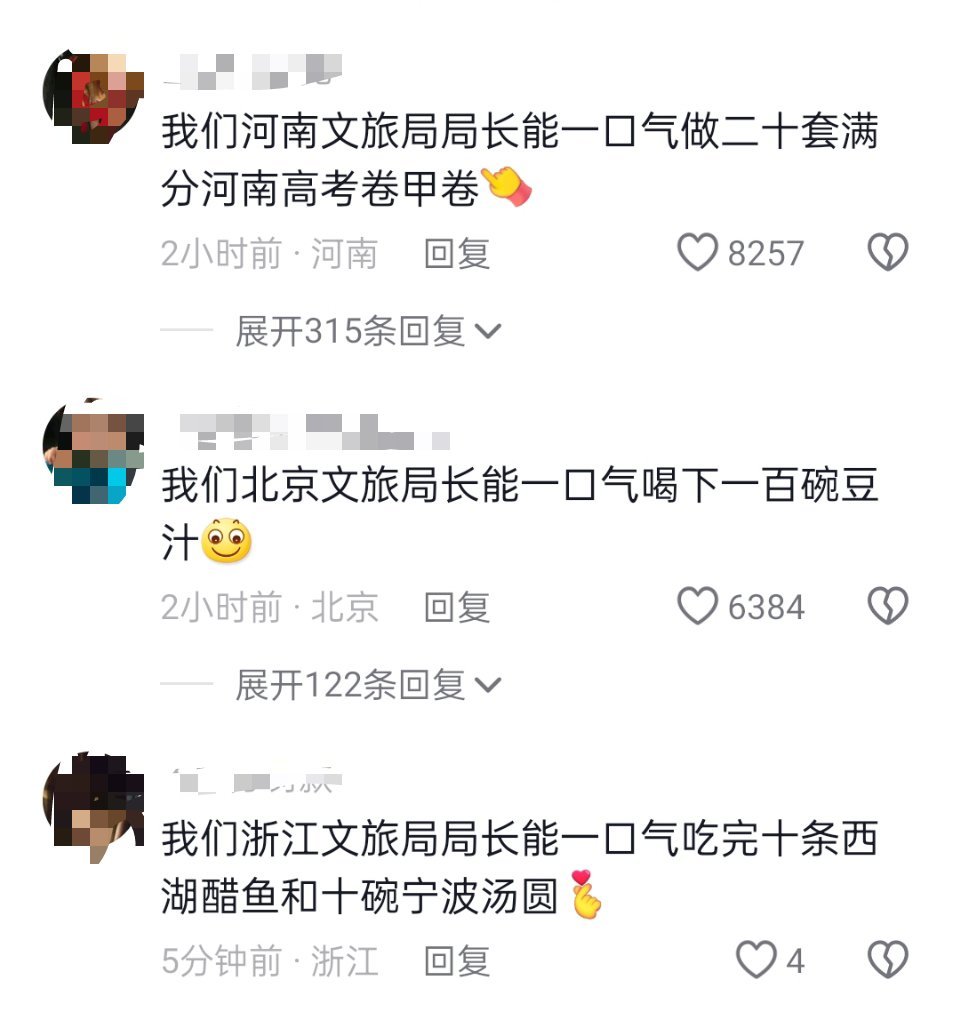This screenshot has height=1017, width=960.
Task: Like the Beijing douzhi comment
Action: (x=698, y=606)
